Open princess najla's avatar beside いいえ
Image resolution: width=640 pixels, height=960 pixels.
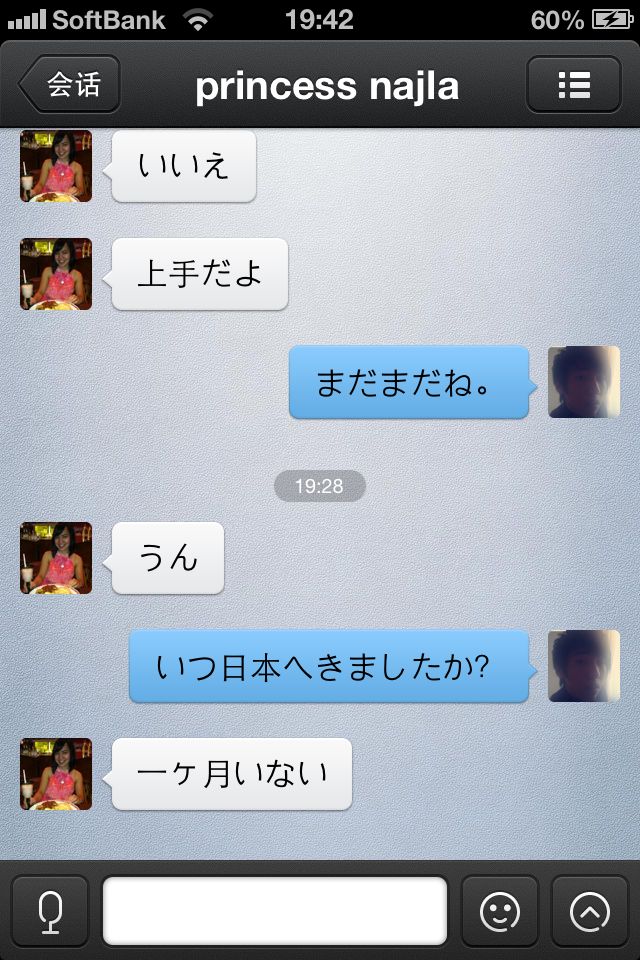[x=56, y=166]
